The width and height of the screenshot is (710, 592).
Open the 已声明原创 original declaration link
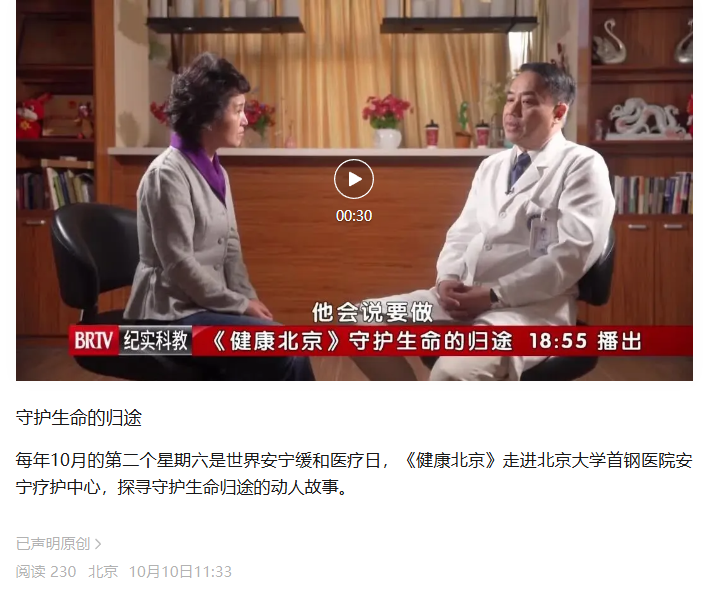pyautogui.click(x=58, y=544)
